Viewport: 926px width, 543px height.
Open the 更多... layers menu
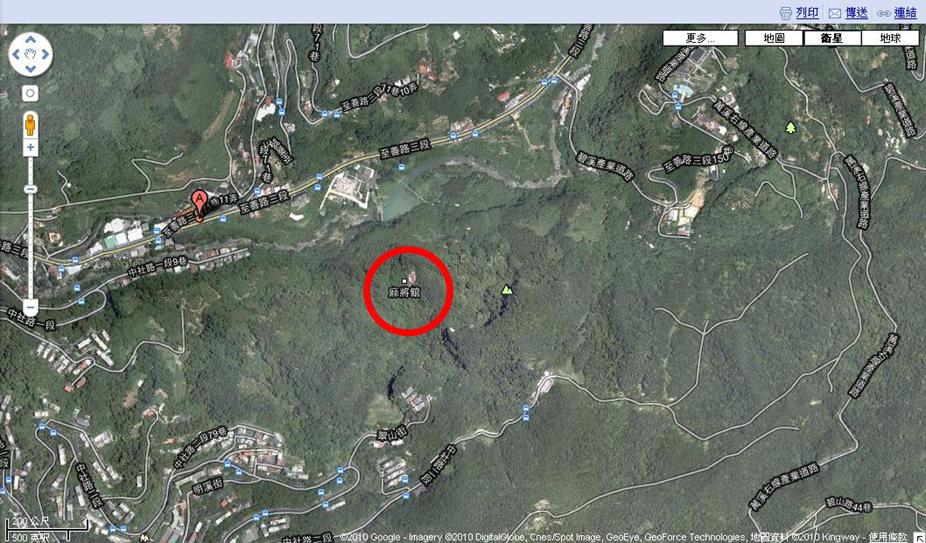click(701, 38)
